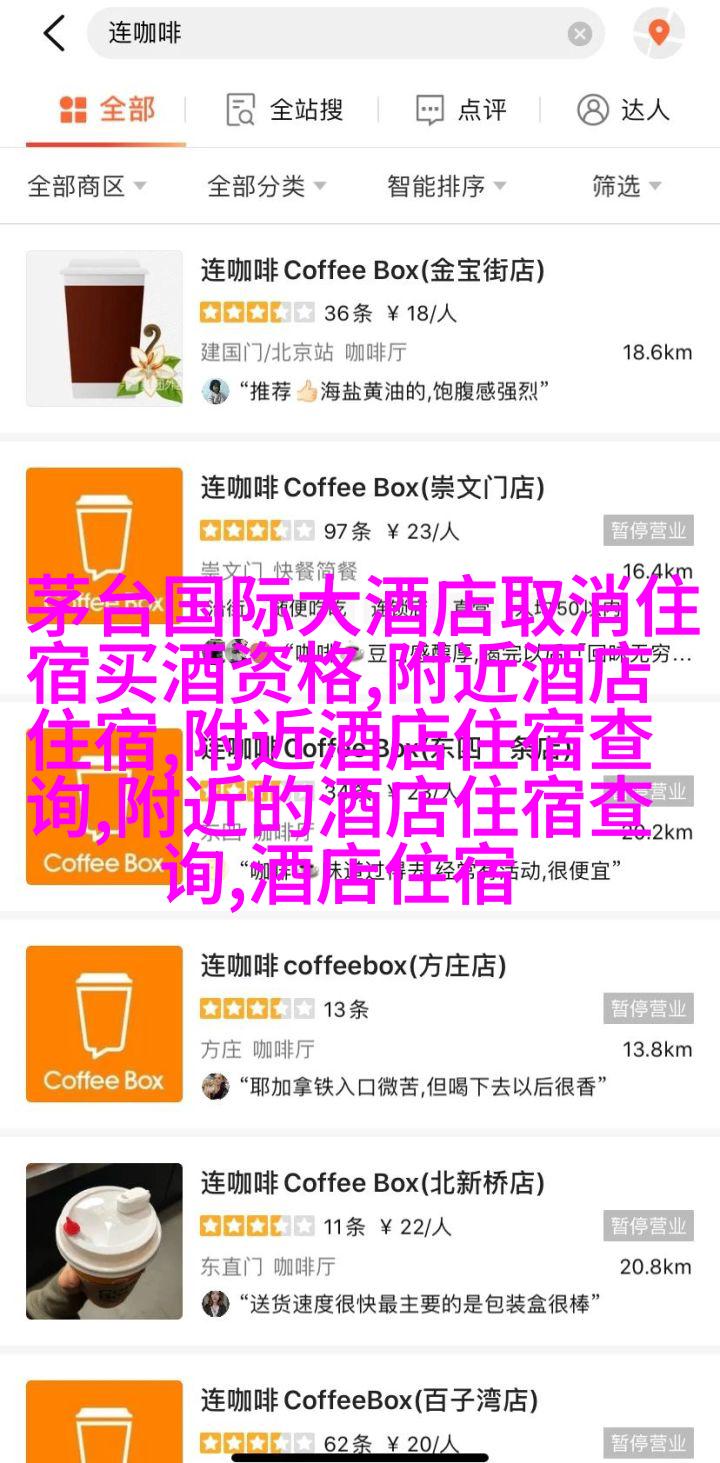Select the 全部 tab
720x1463 pixels.
pos(107,109)
